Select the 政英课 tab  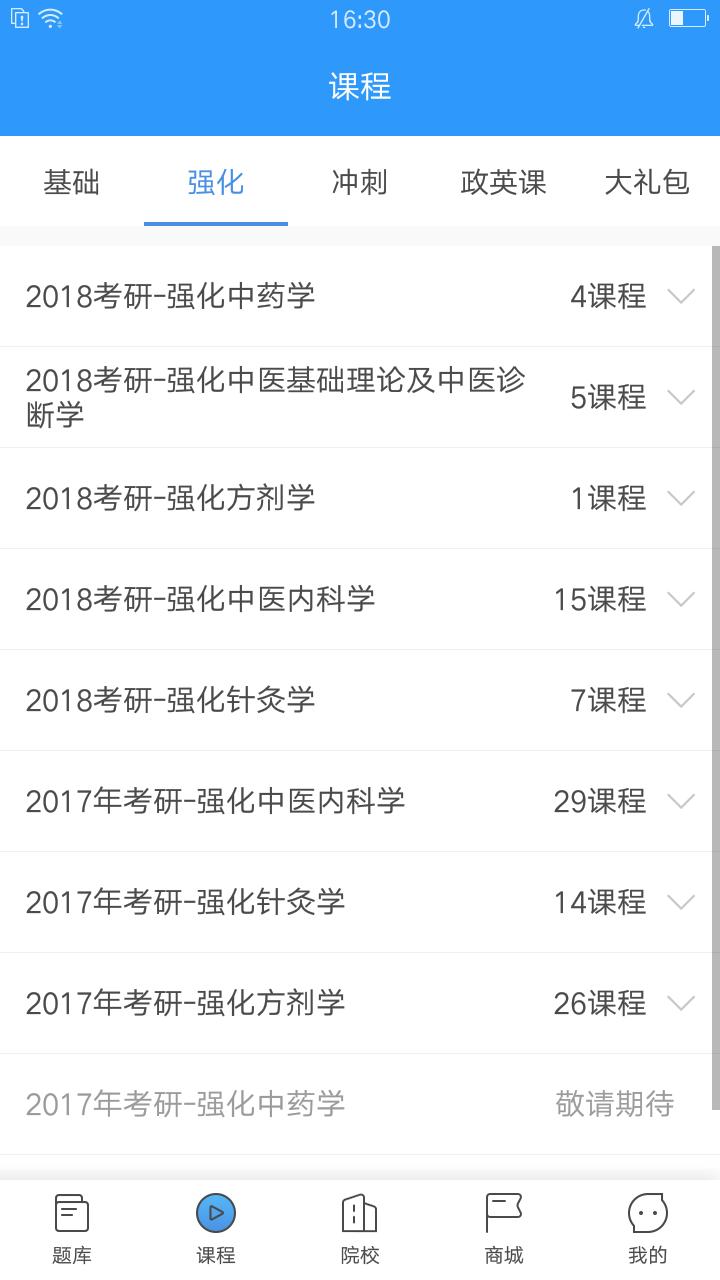(x=503, y=182)
